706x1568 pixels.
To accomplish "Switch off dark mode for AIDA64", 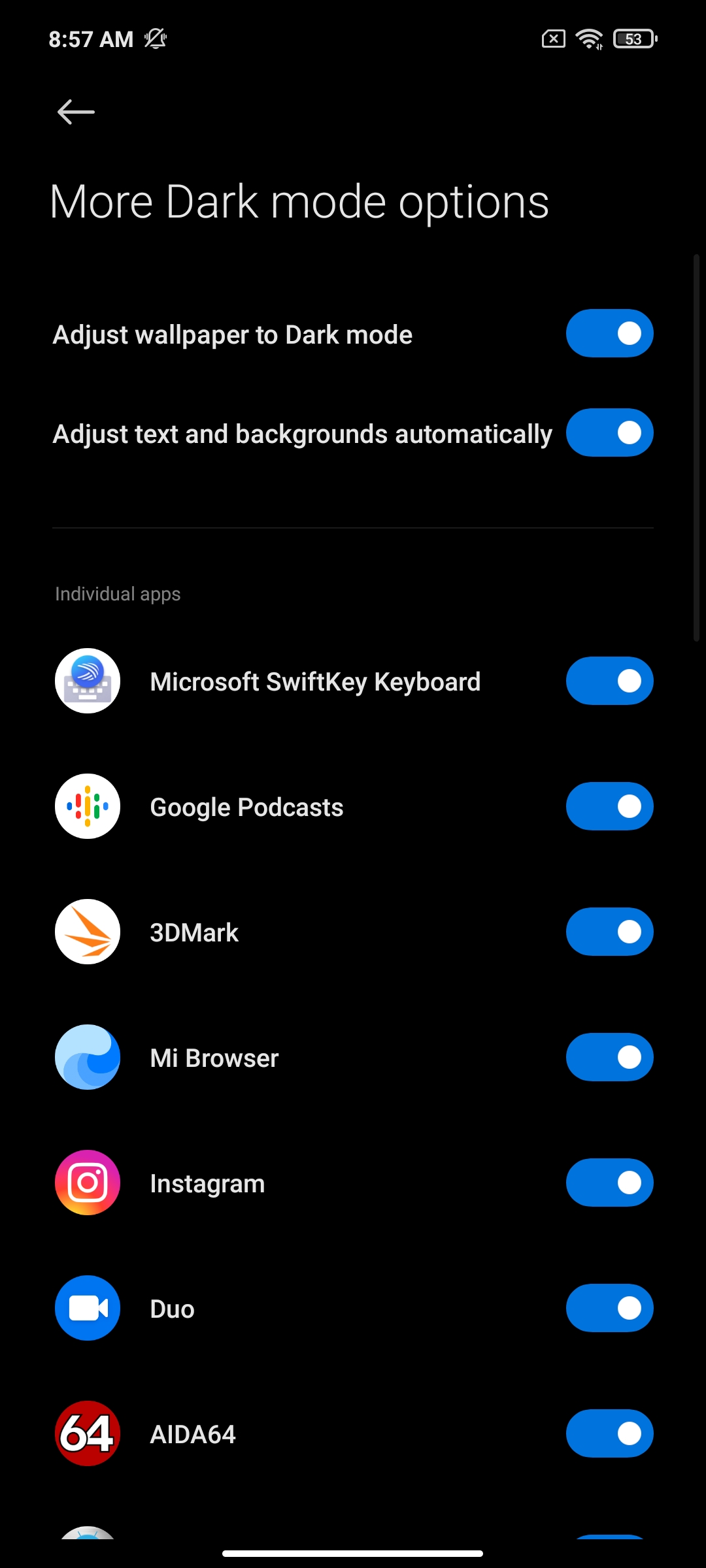I will (x=609, y=1434).
